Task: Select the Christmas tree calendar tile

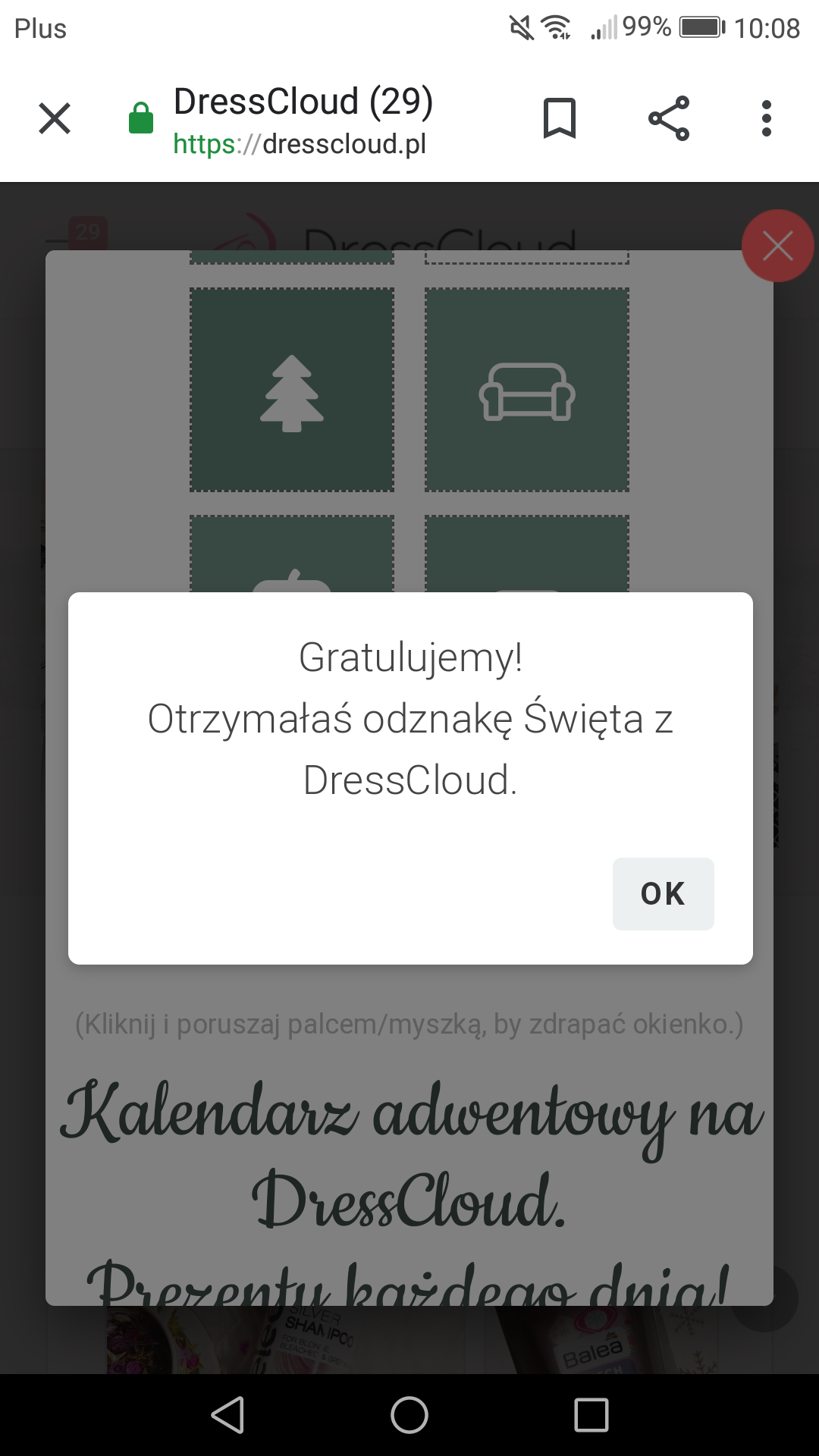Action: tap(291, 390)
